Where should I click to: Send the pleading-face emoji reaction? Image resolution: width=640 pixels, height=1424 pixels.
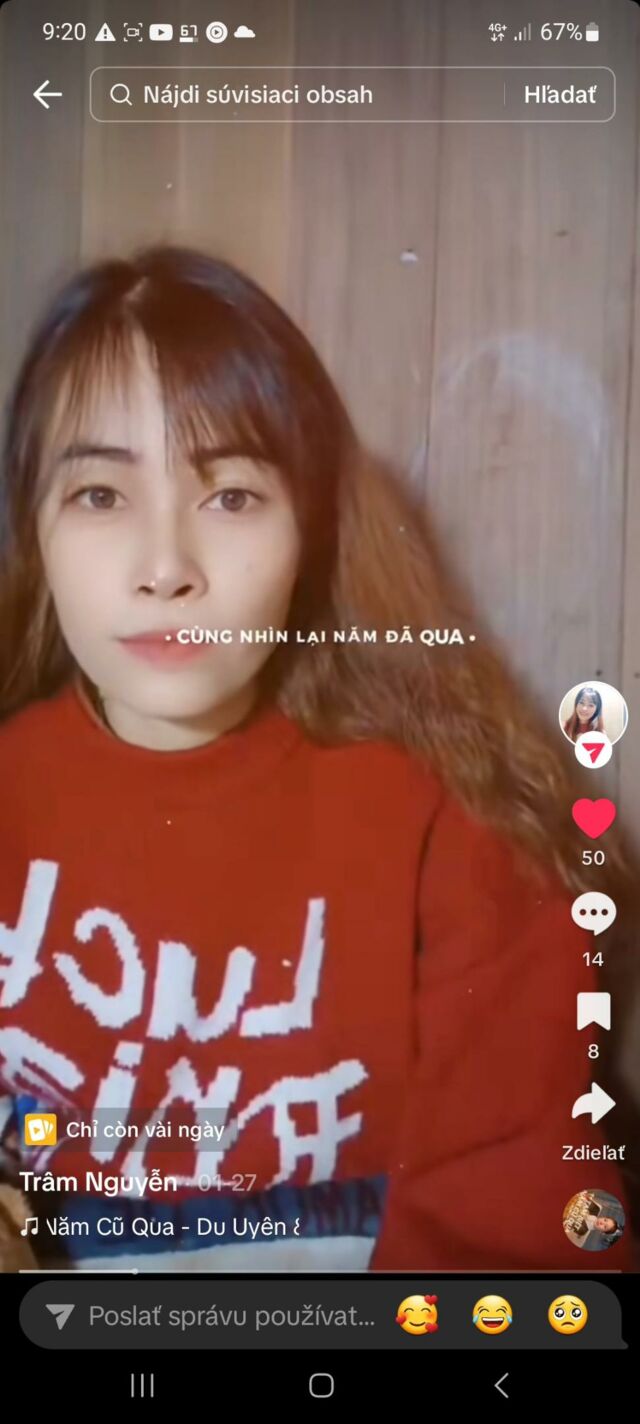pos(567,1315)
